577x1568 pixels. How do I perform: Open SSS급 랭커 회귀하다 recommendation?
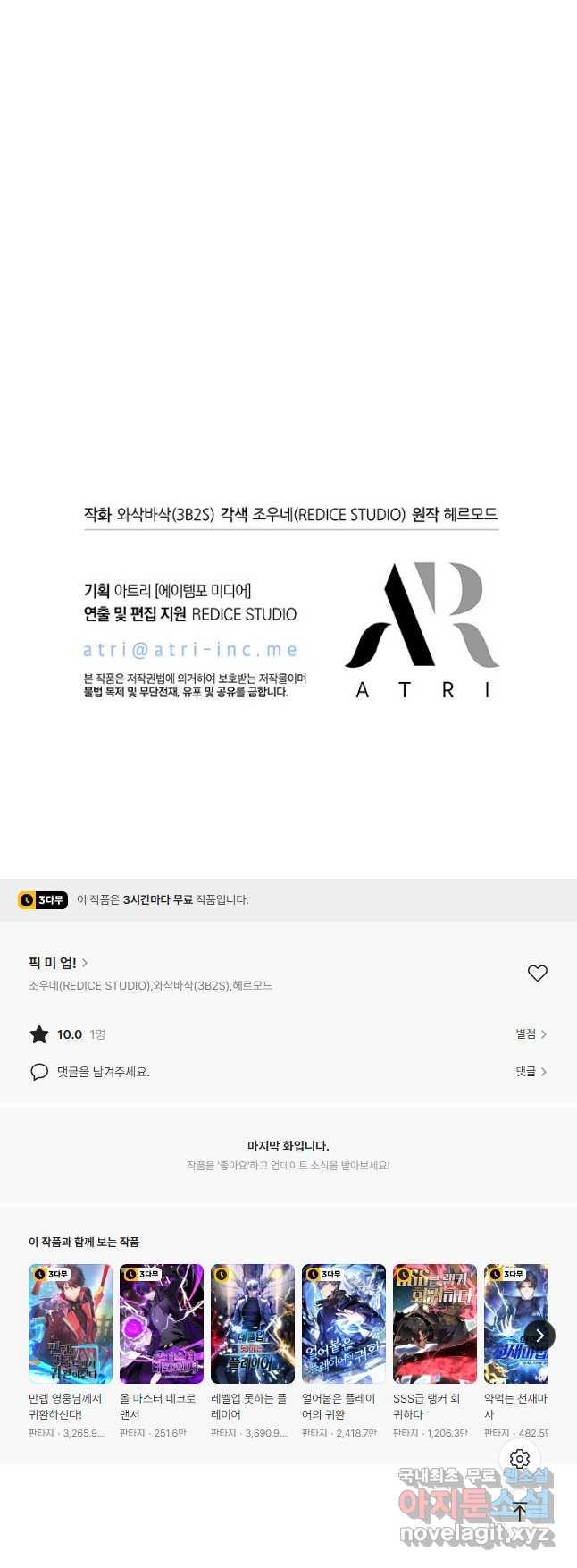coord(435,1324)
